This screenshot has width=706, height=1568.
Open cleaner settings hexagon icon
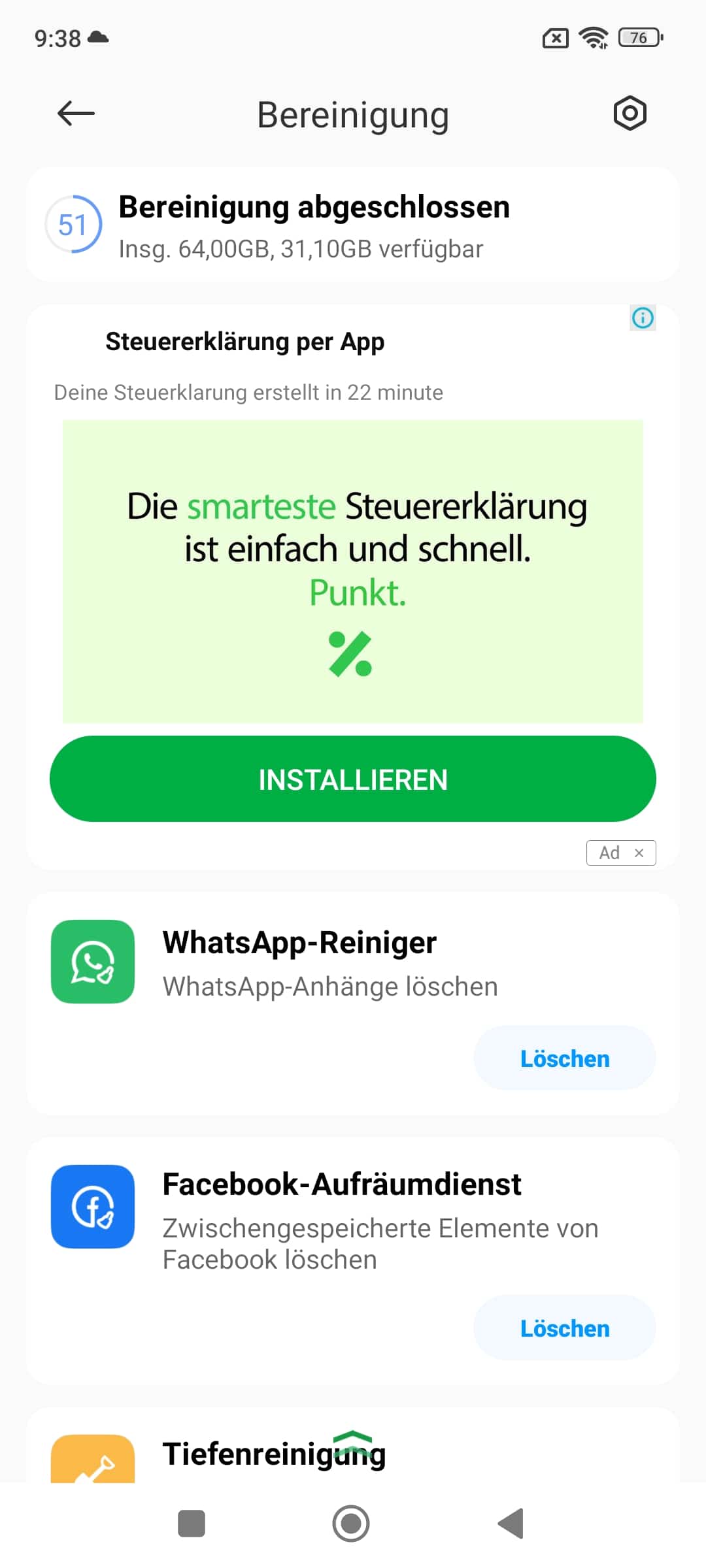coord(630,114)
